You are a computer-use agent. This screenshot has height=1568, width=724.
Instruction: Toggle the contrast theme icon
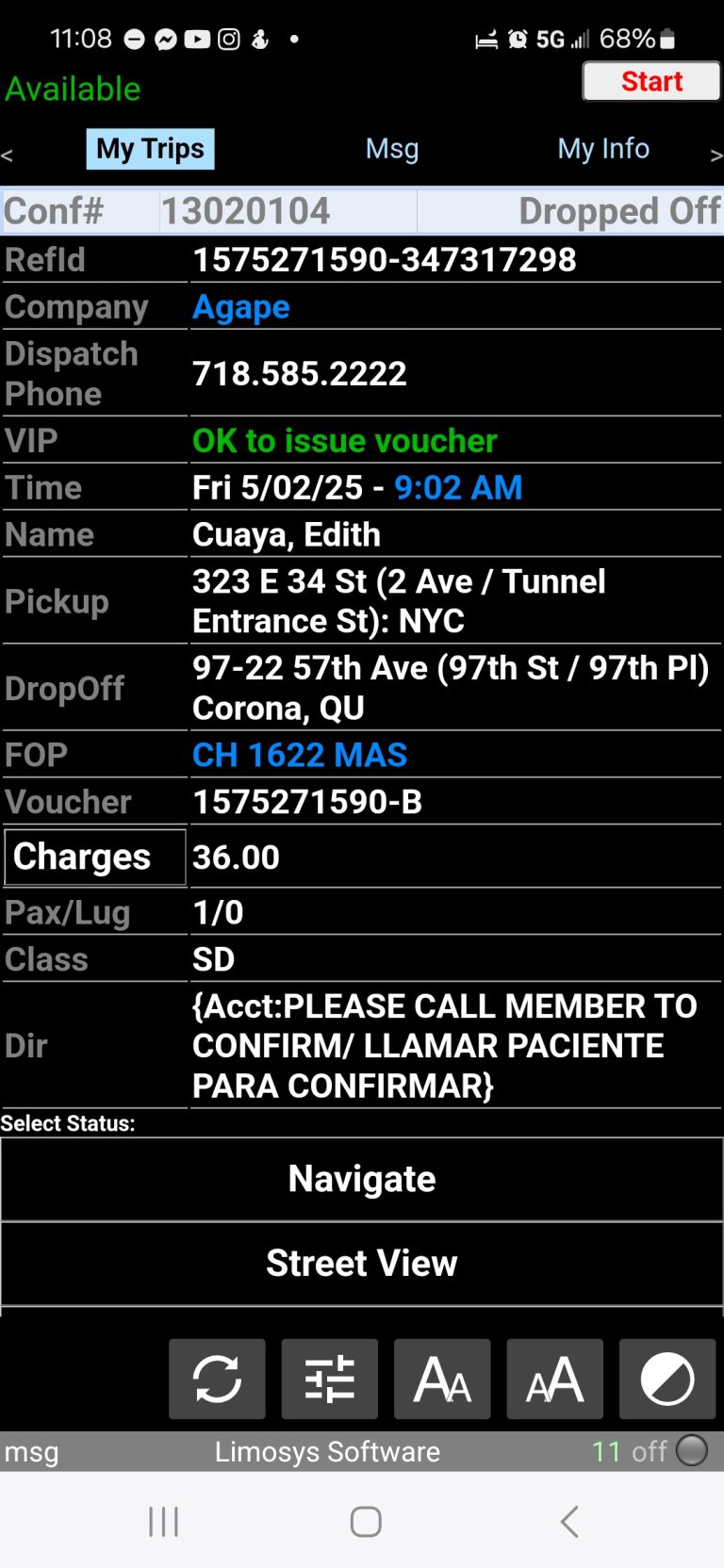click(x=667, y=1379)
